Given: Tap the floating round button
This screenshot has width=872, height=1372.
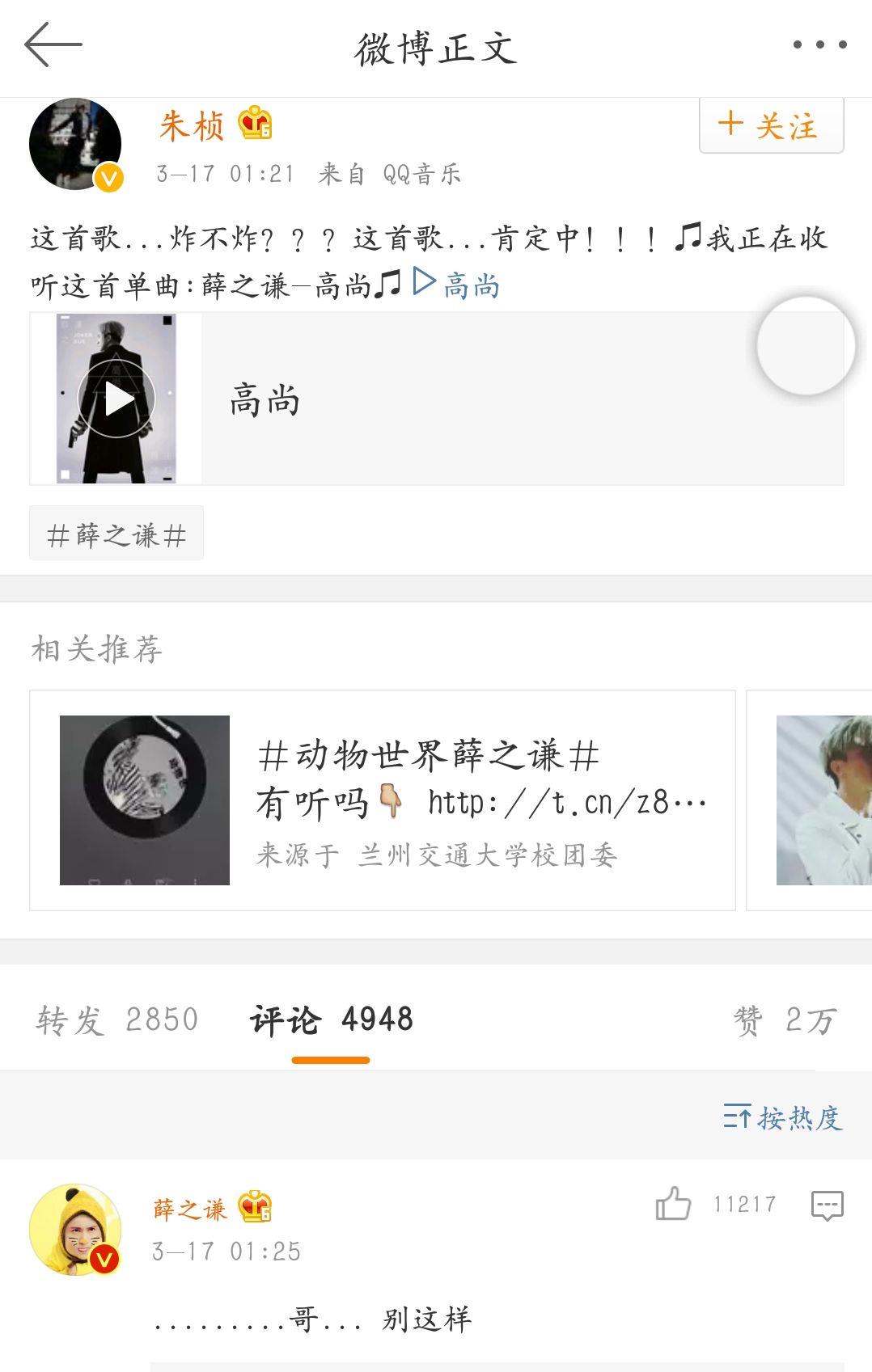Looking at the screenshot, I should pyautogui.click(x=805, y=346).
